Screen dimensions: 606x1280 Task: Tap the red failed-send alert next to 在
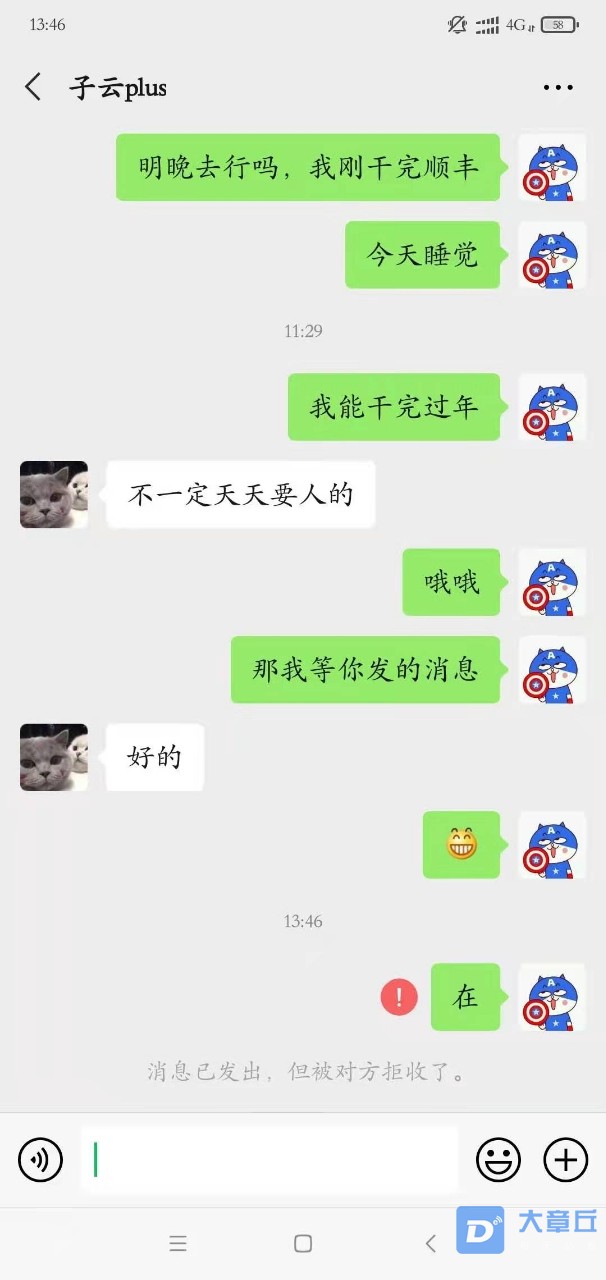click(399, 997)
